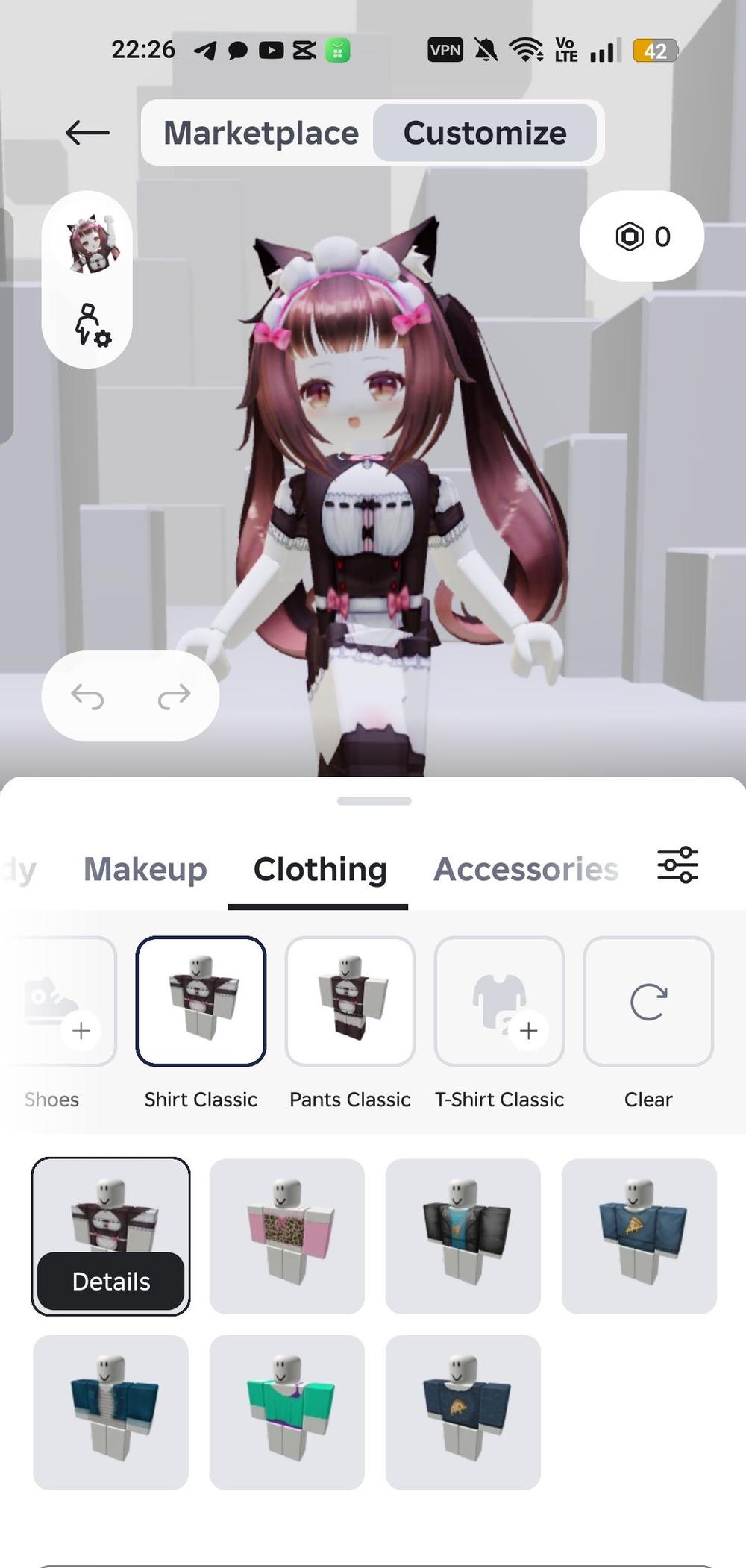The height and width of the screenshot is (1568, 746).
Task: Equip the pink leopard print shirt
Action: point(286,1236)
